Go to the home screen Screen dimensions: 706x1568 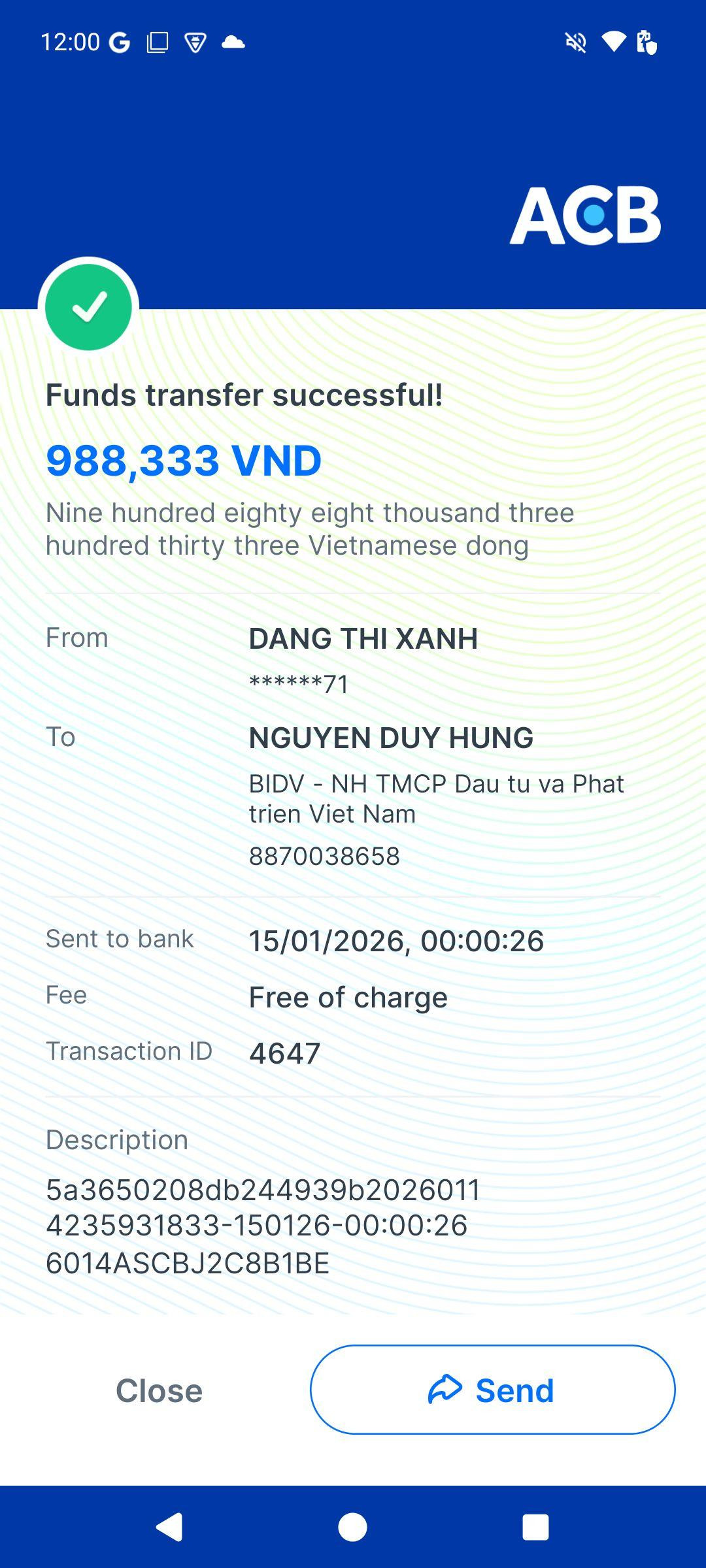[x=352, y=1527]
